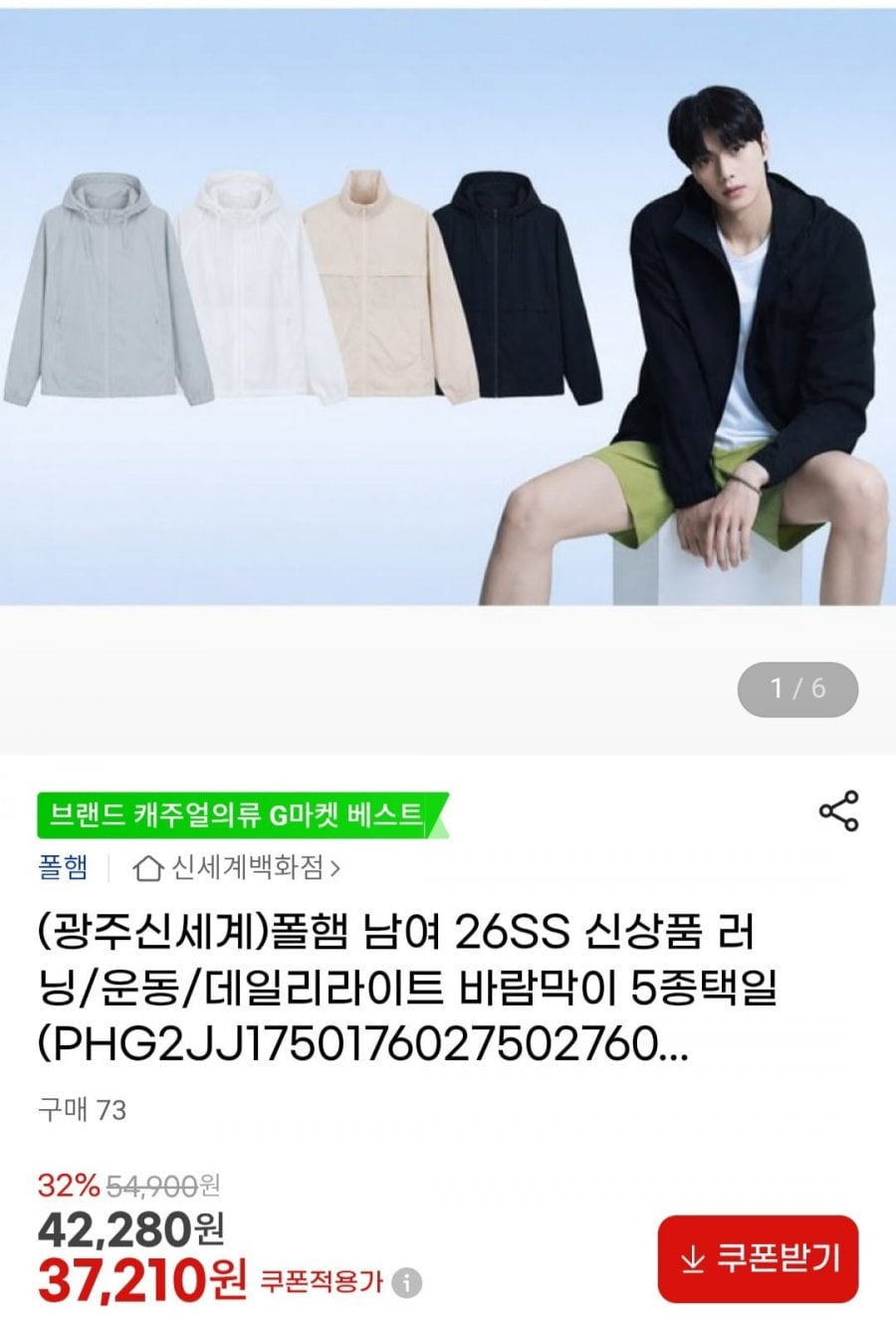The image size is (896, 1323).
Task: Show info about 쿠폰적용가 price
Action: [x=406, y=1282]
